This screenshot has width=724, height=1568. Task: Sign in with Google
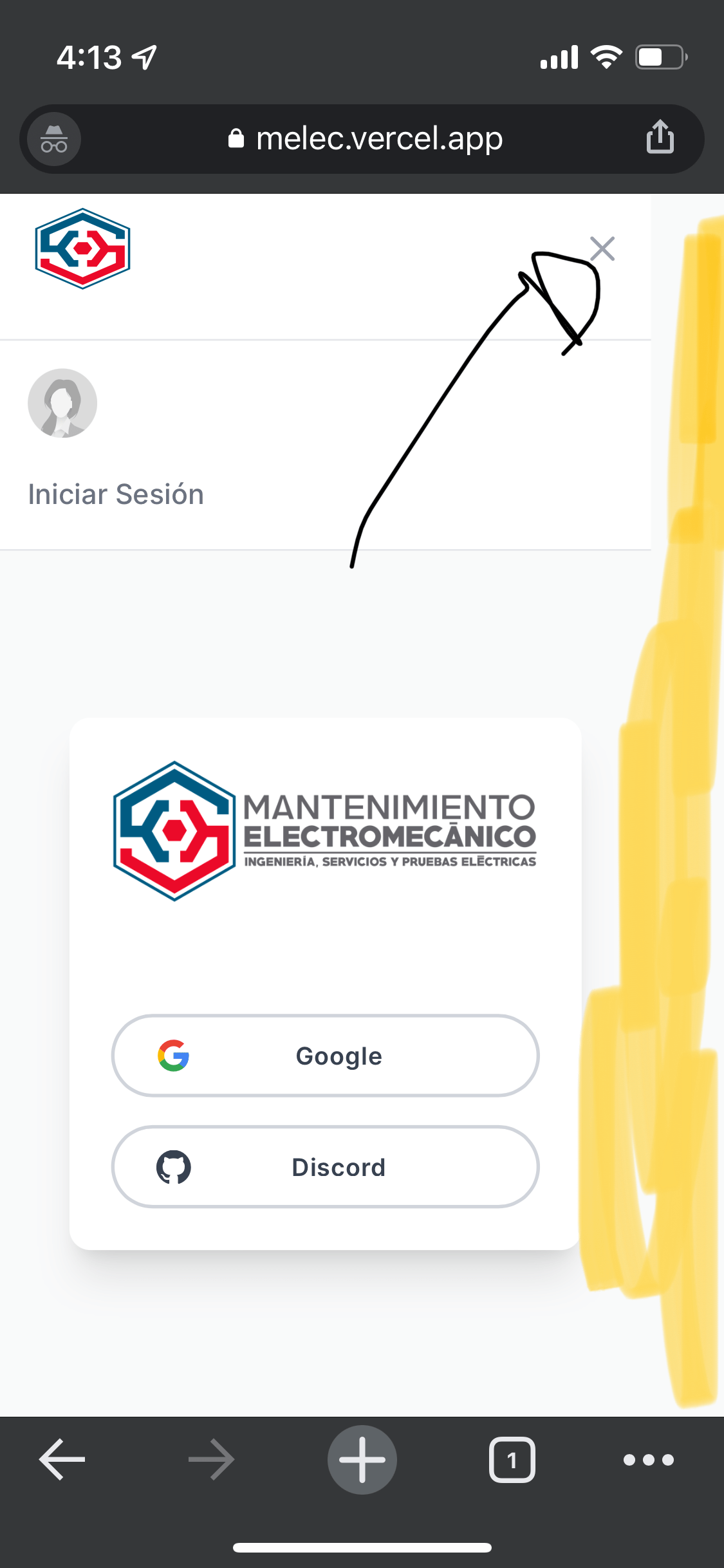(325, 1056)
